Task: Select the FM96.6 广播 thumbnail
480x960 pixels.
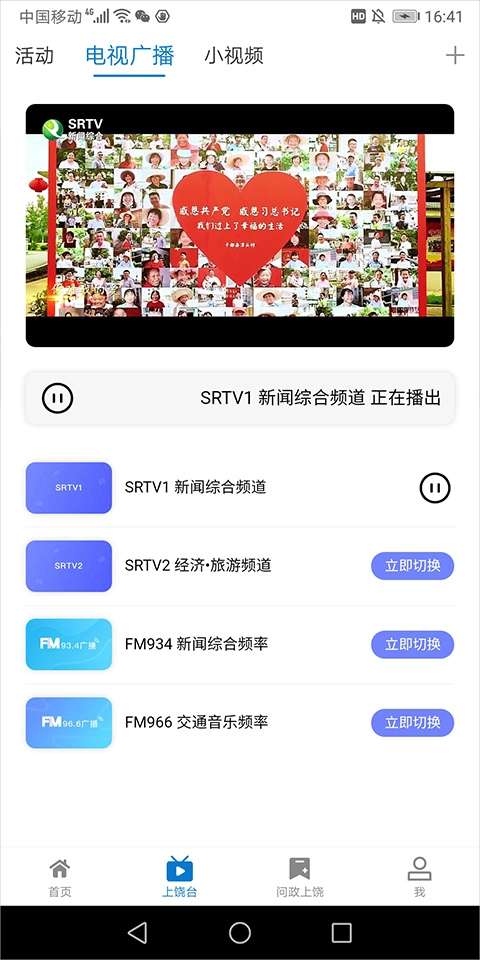Action: [x=69, y=722]
